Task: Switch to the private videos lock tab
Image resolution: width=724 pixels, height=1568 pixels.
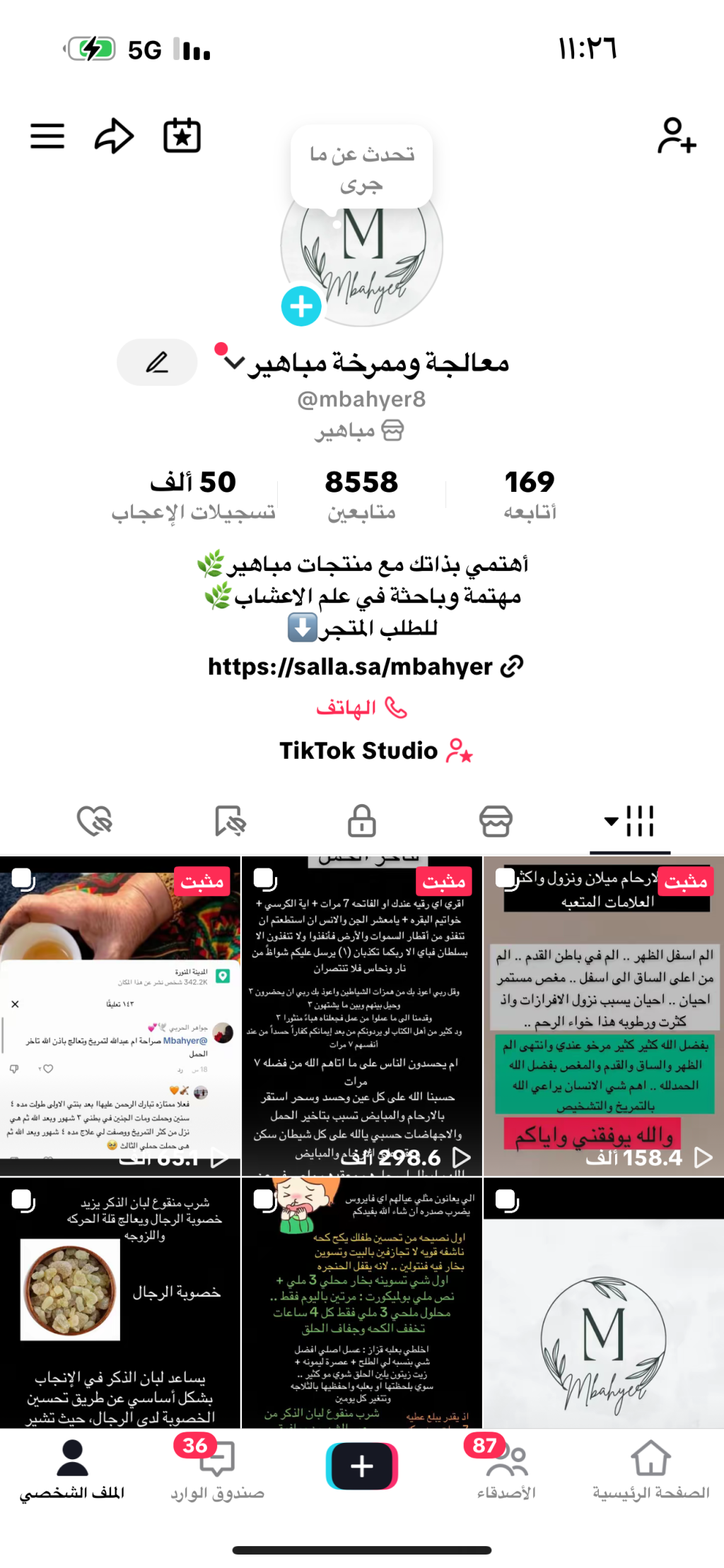Action: pos(361,821)
